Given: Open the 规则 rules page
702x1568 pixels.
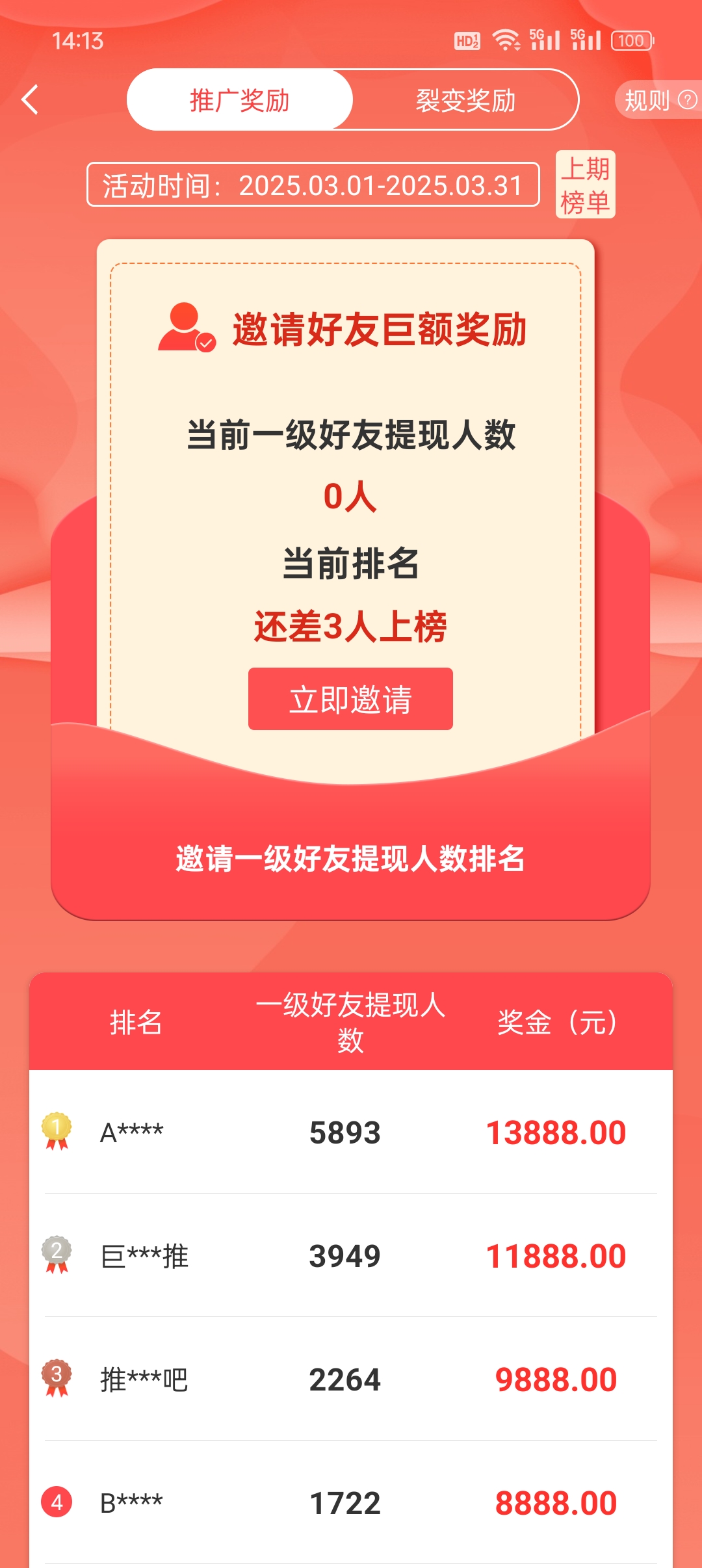Looking at the screenshot, I should click(x=659, y=100).
